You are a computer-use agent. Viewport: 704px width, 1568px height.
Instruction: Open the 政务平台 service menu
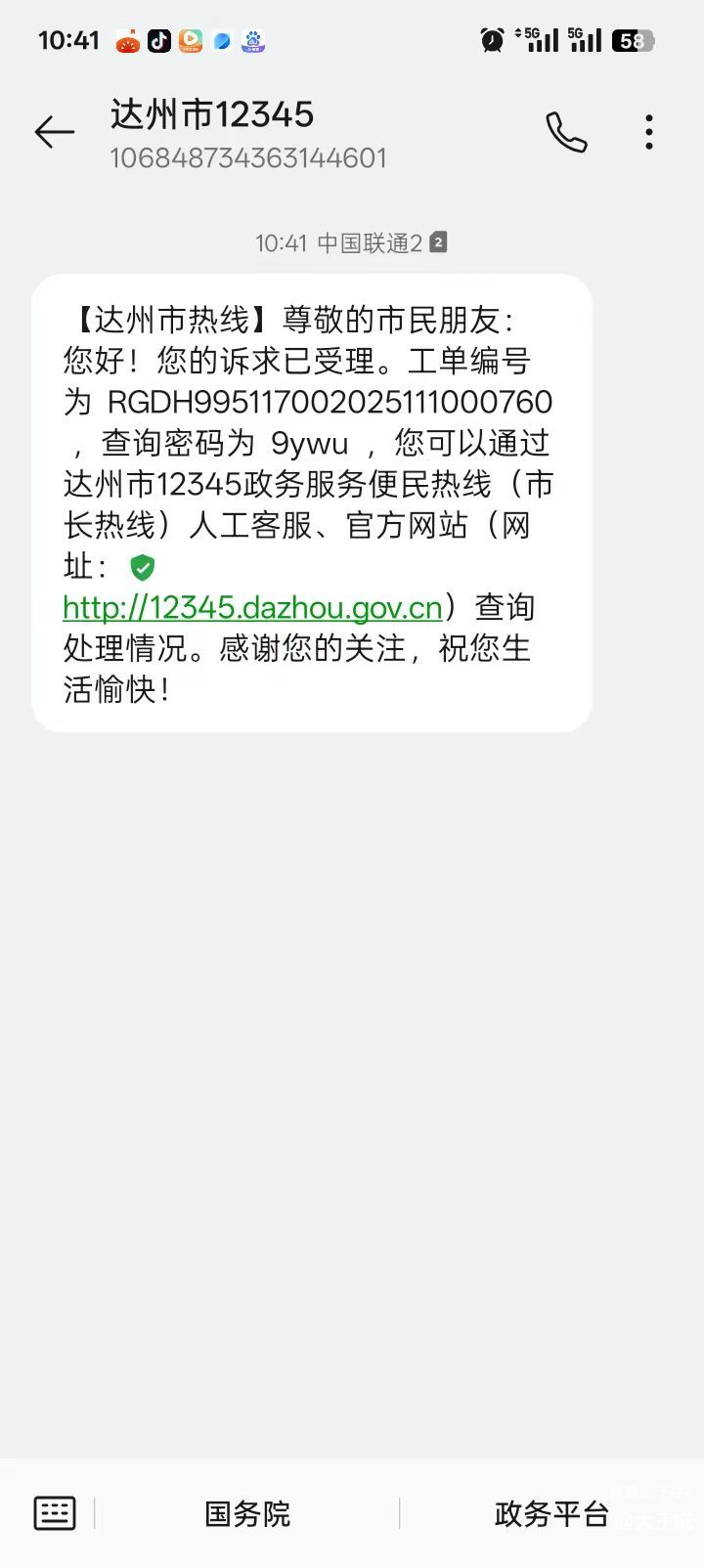[x=551, y=1513]
